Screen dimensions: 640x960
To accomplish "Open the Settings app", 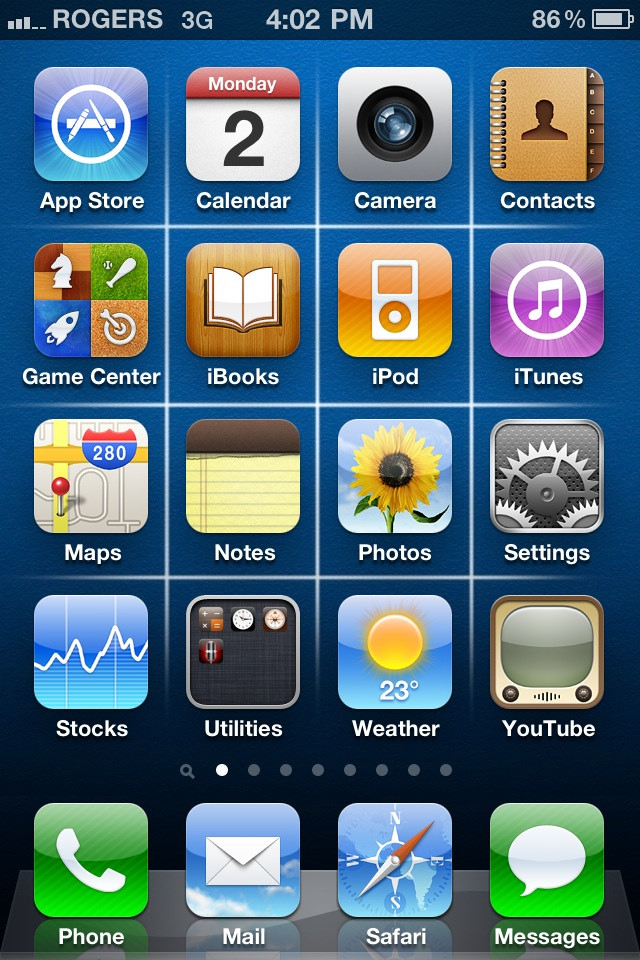I will point(547,476).
